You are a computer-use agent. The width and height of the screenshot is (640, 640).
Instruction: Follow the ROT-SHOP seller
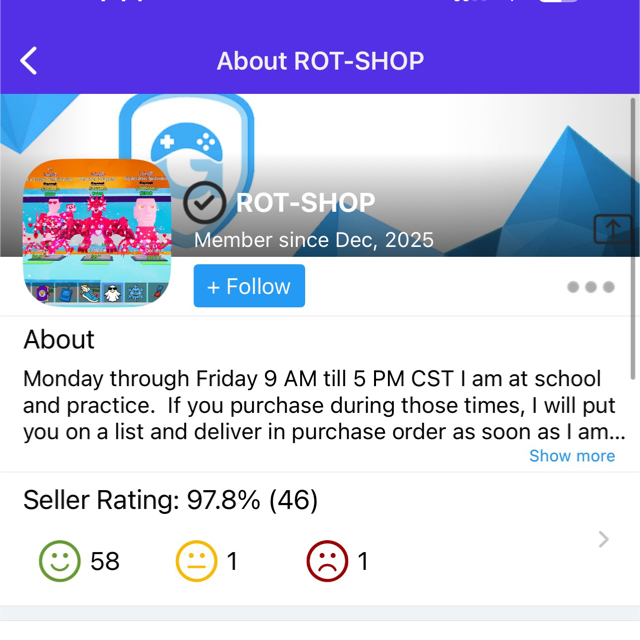[x=249, y=287]
